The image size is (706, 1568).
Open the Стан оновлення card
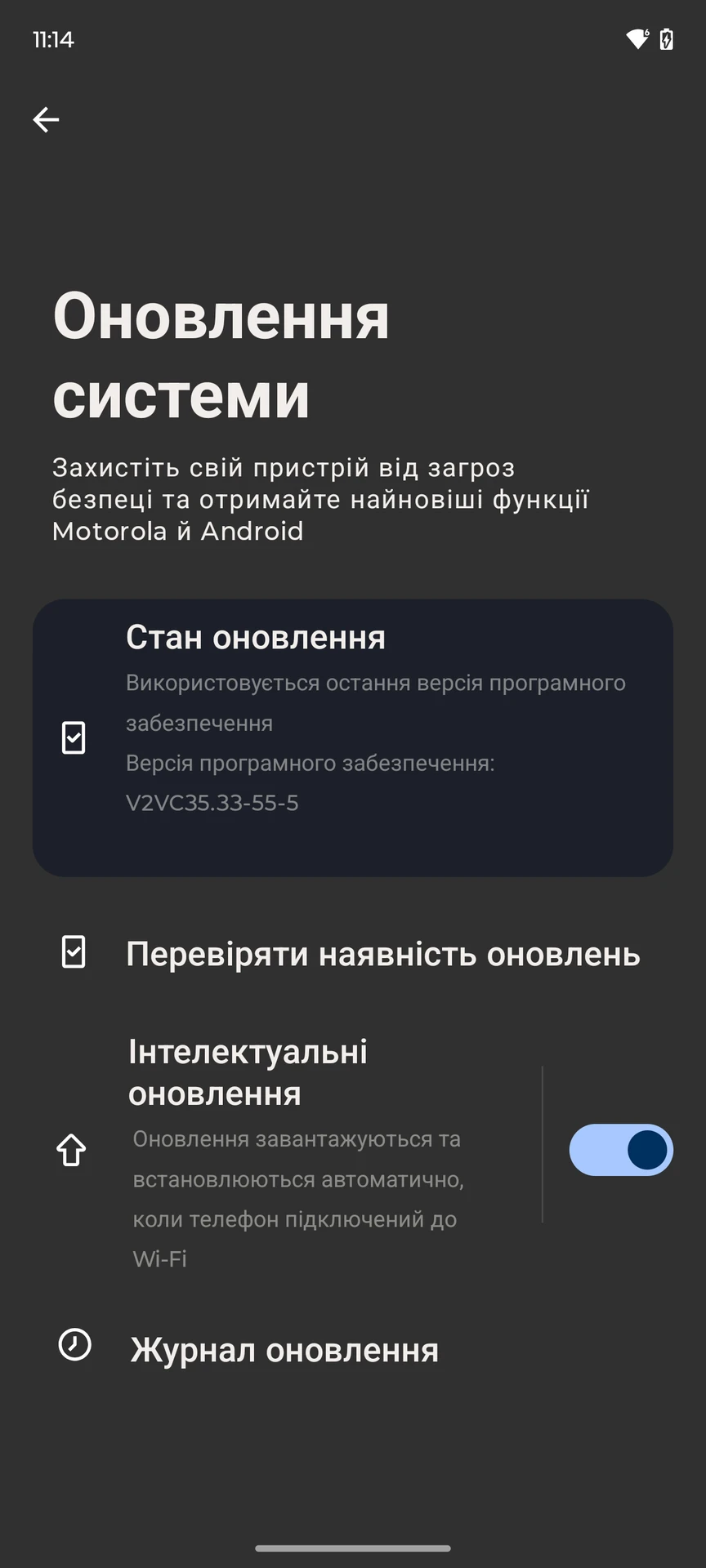(x=352, y=737)
